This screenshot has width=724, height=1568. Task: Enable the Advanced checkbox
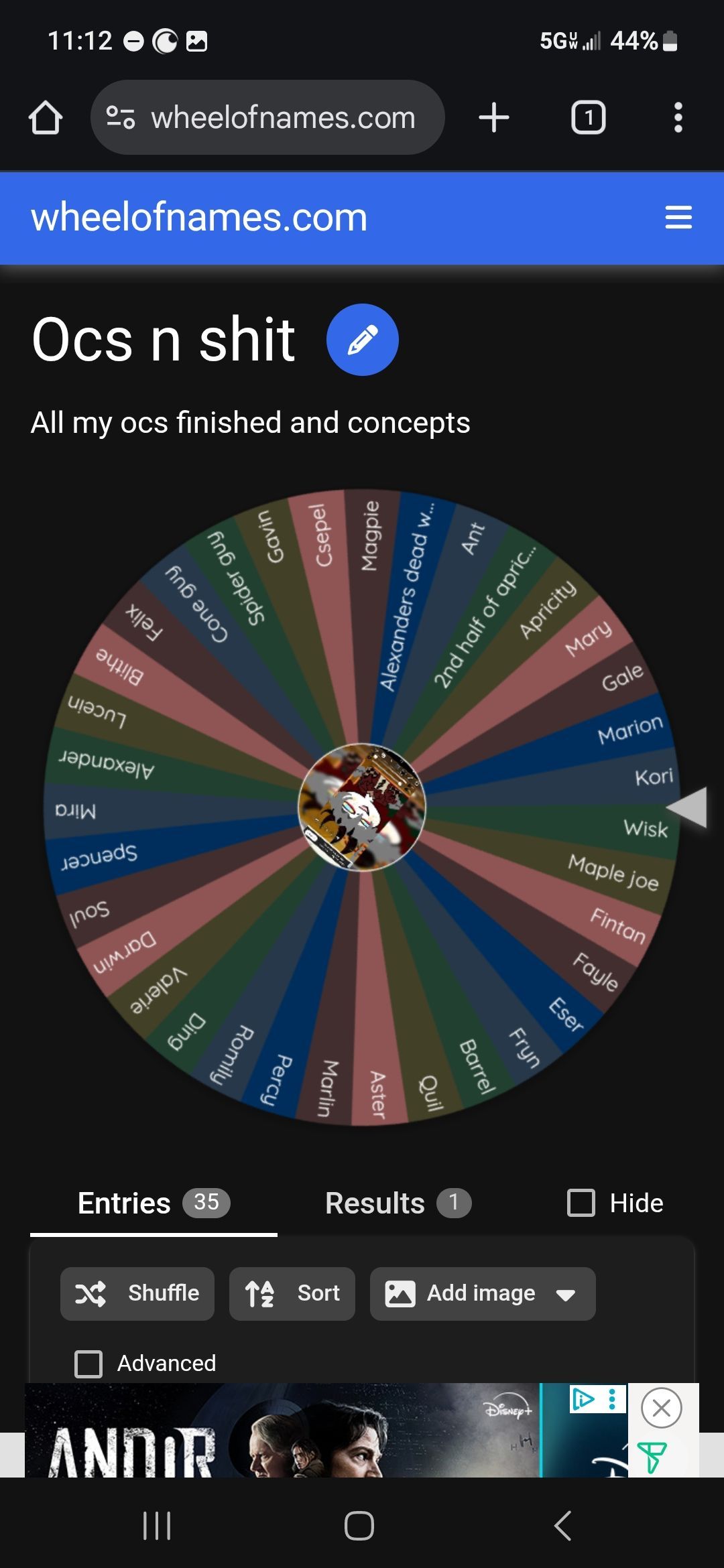click(x=88, y=1364)
